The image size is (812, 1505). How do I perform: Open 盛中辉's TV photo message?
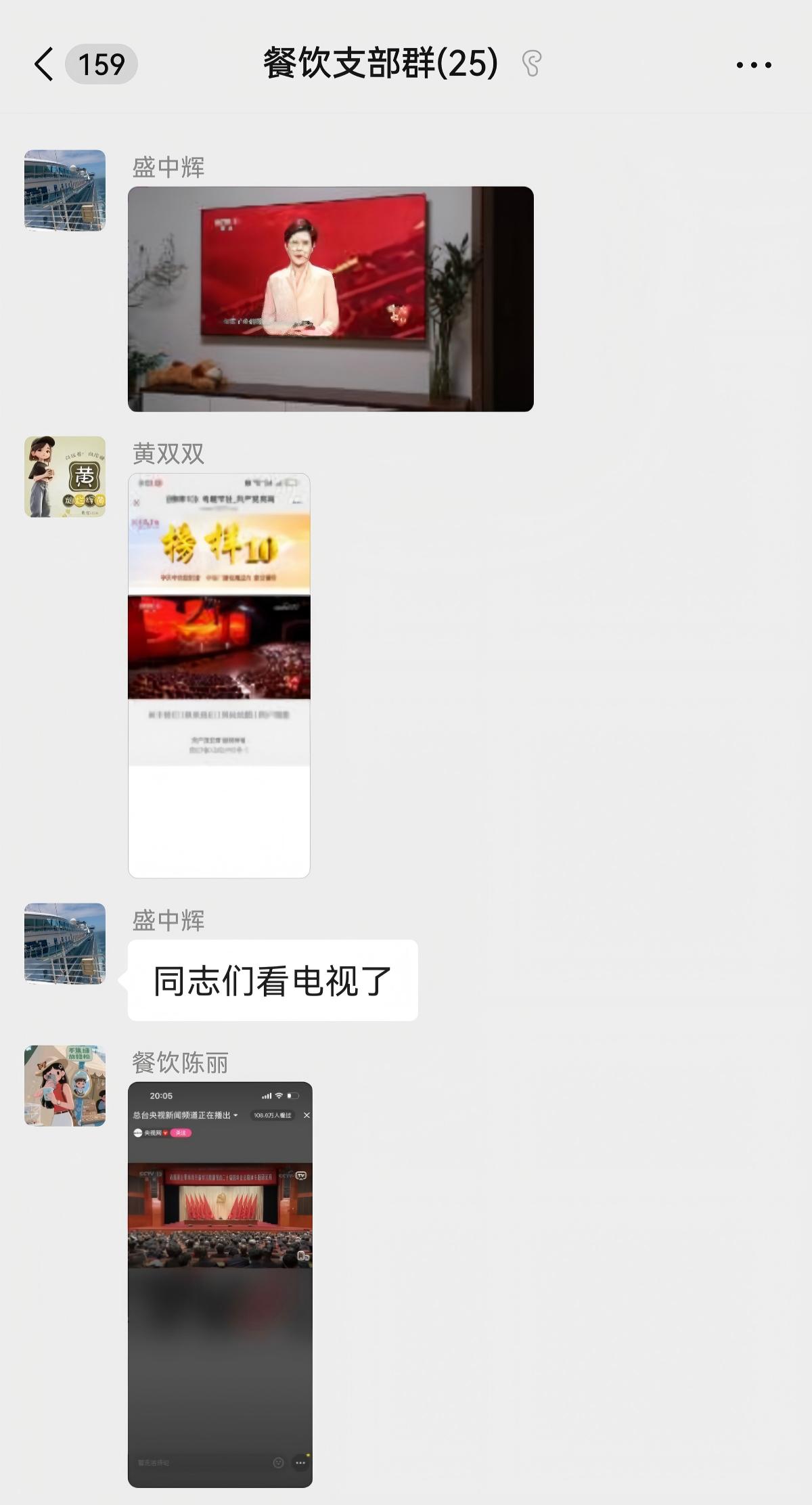click(330, 298)
